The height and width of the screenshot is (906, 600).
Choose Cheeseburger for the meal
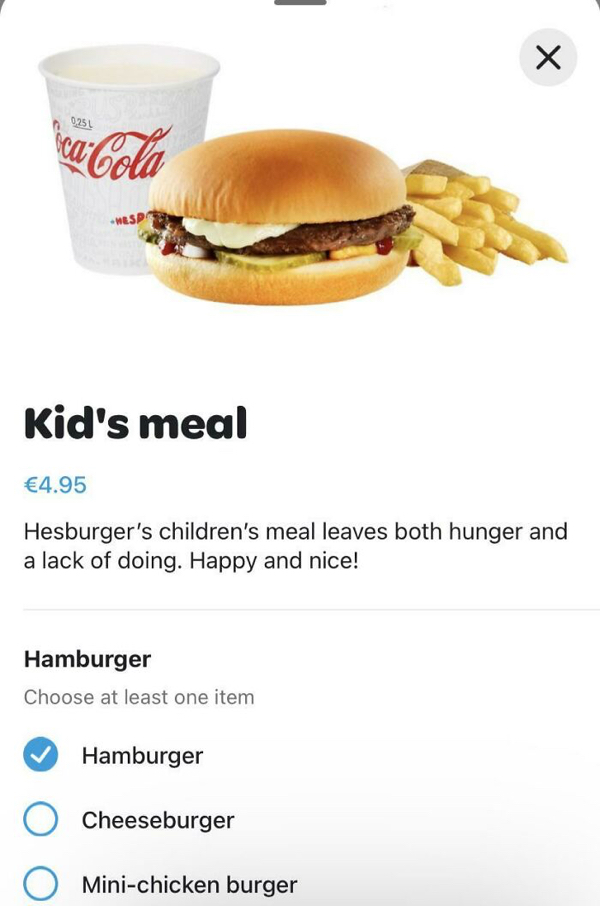pos(41,820)
